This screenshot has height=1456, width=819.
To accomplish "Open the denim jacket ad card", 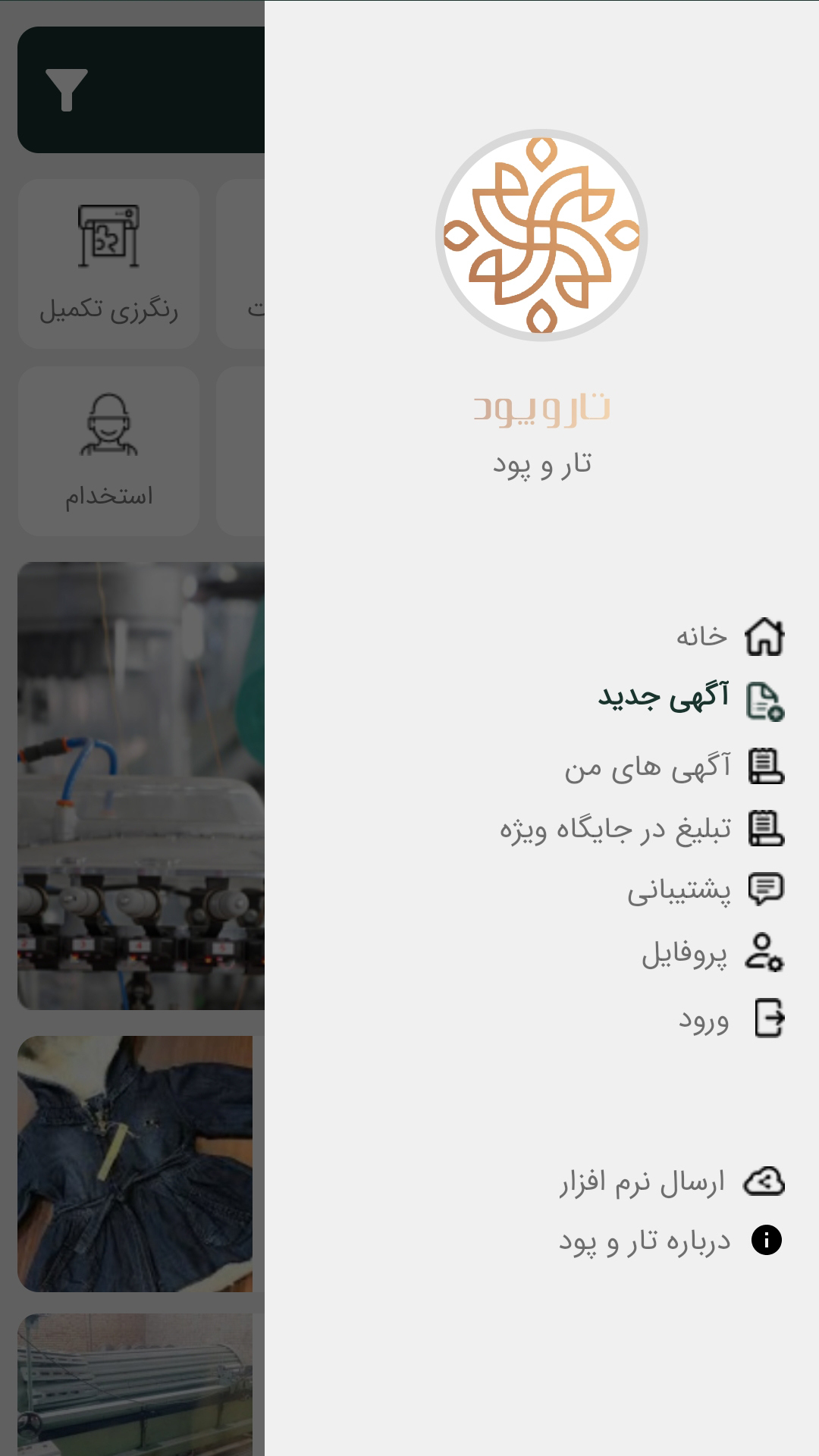I will pos(135,1164).
